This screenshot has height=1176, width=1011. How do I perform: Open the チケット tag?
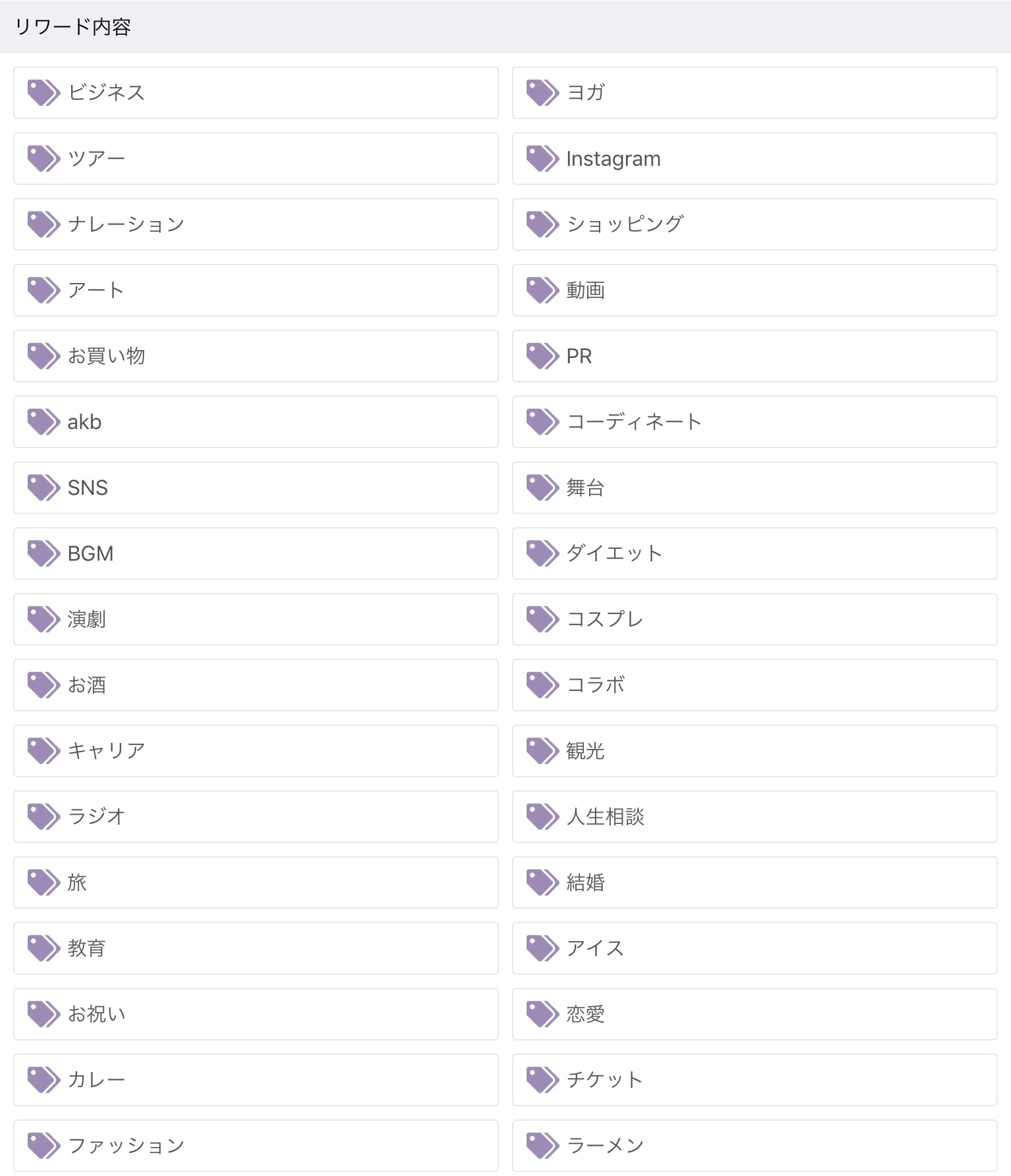(x=754, y=1080)
